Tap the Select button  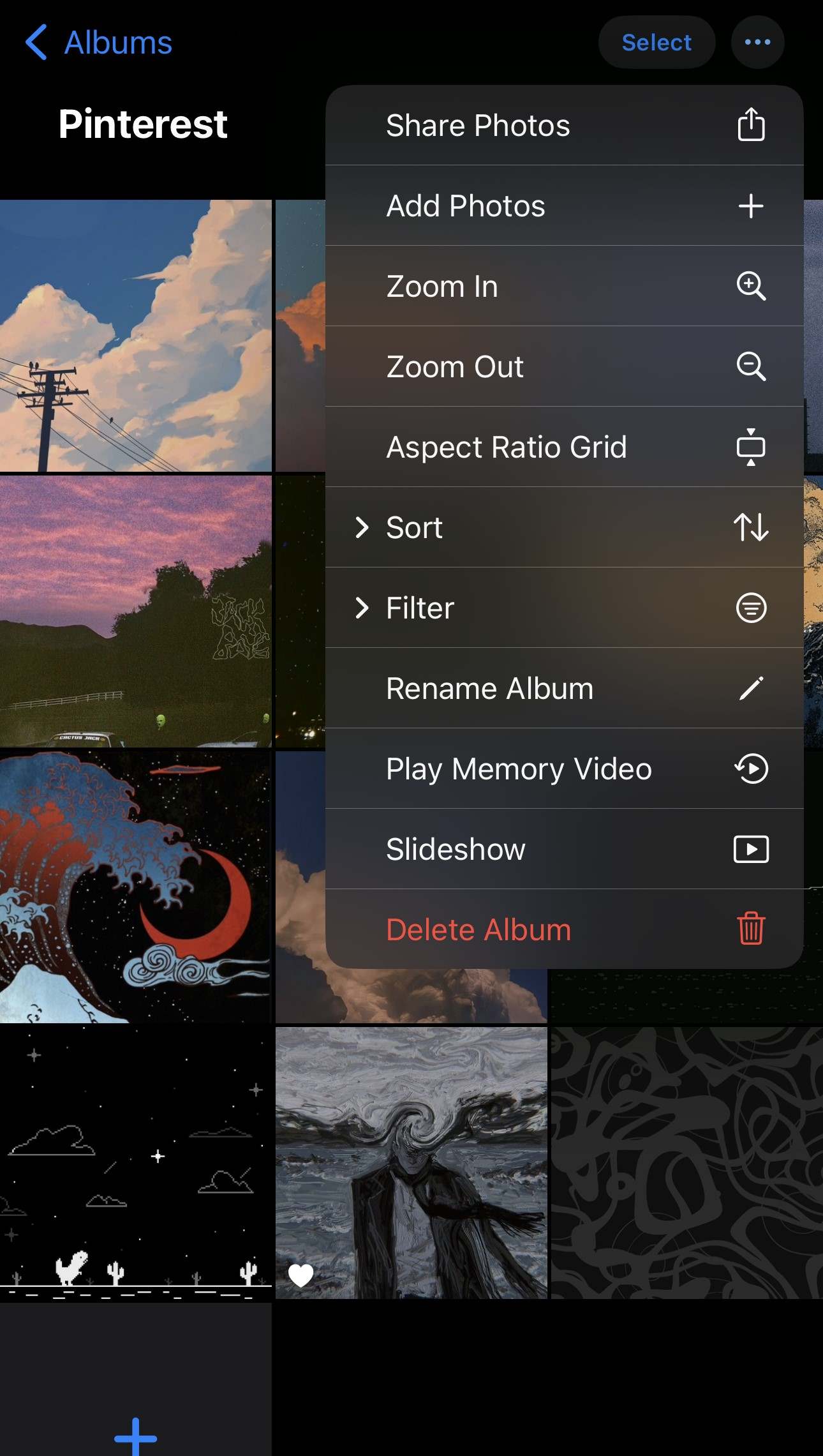tap(656, 42)
